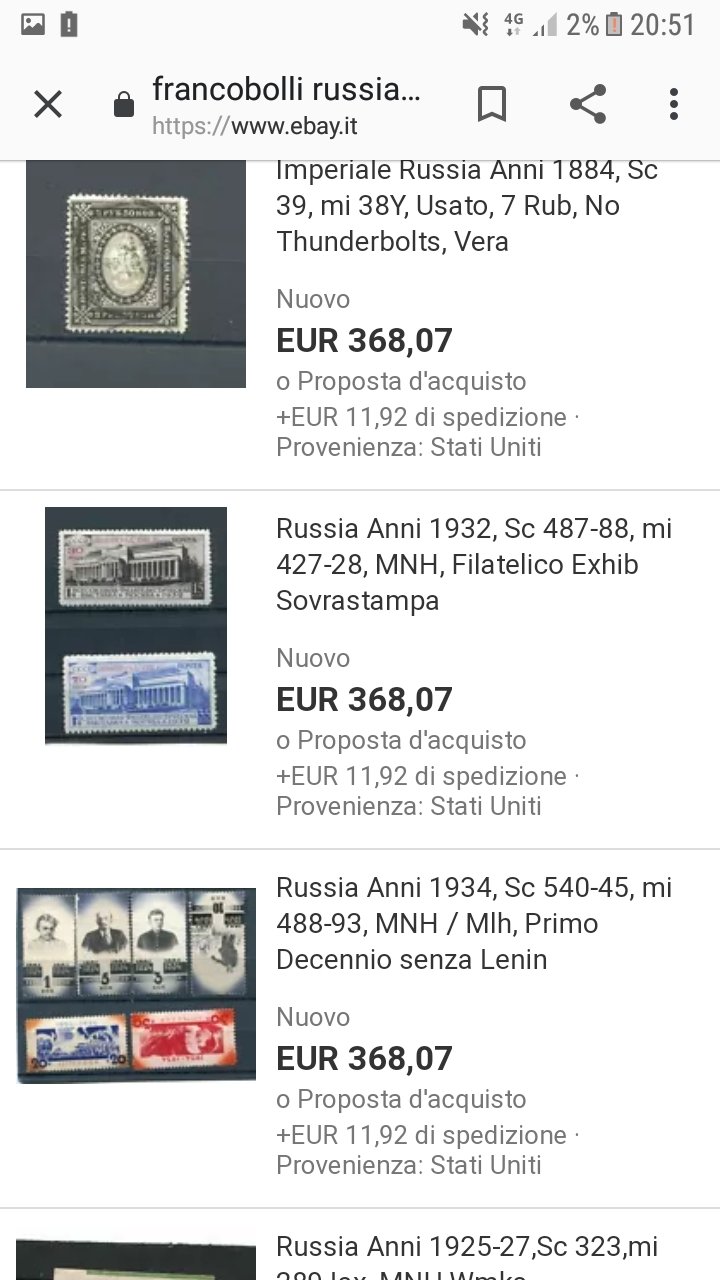Share this page link
The height and width of the screenshot is (1280, 720).
(588, 104)
